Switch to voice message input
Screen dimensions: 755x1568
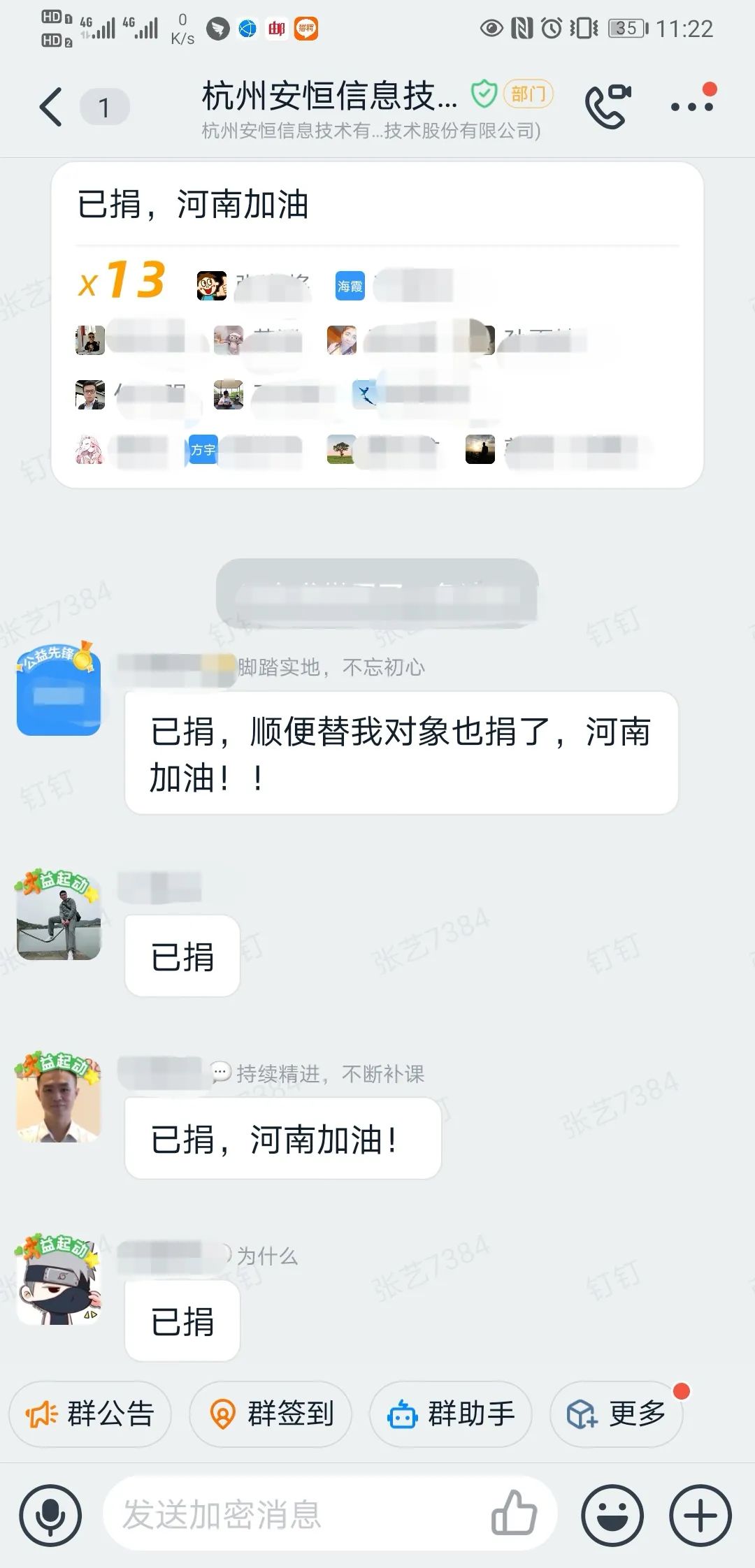point(50,1515)
